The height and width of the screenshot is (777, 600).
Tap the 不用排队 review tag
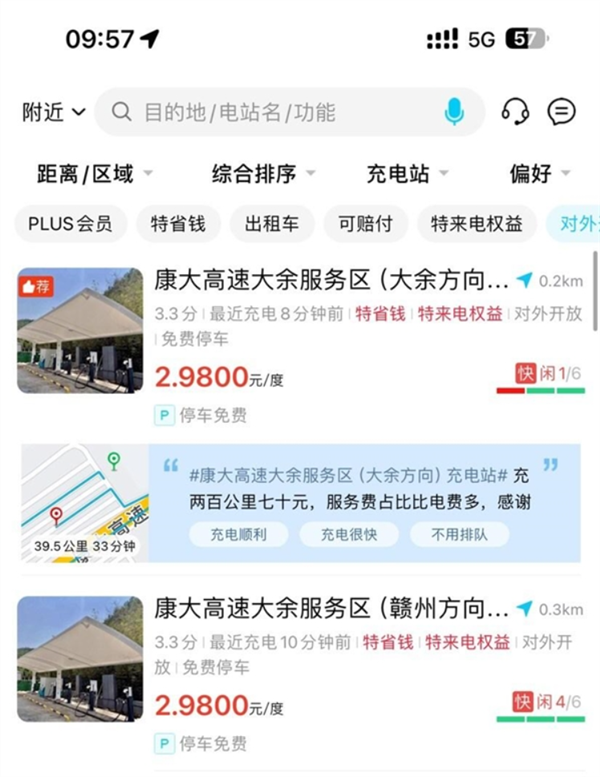459,534
